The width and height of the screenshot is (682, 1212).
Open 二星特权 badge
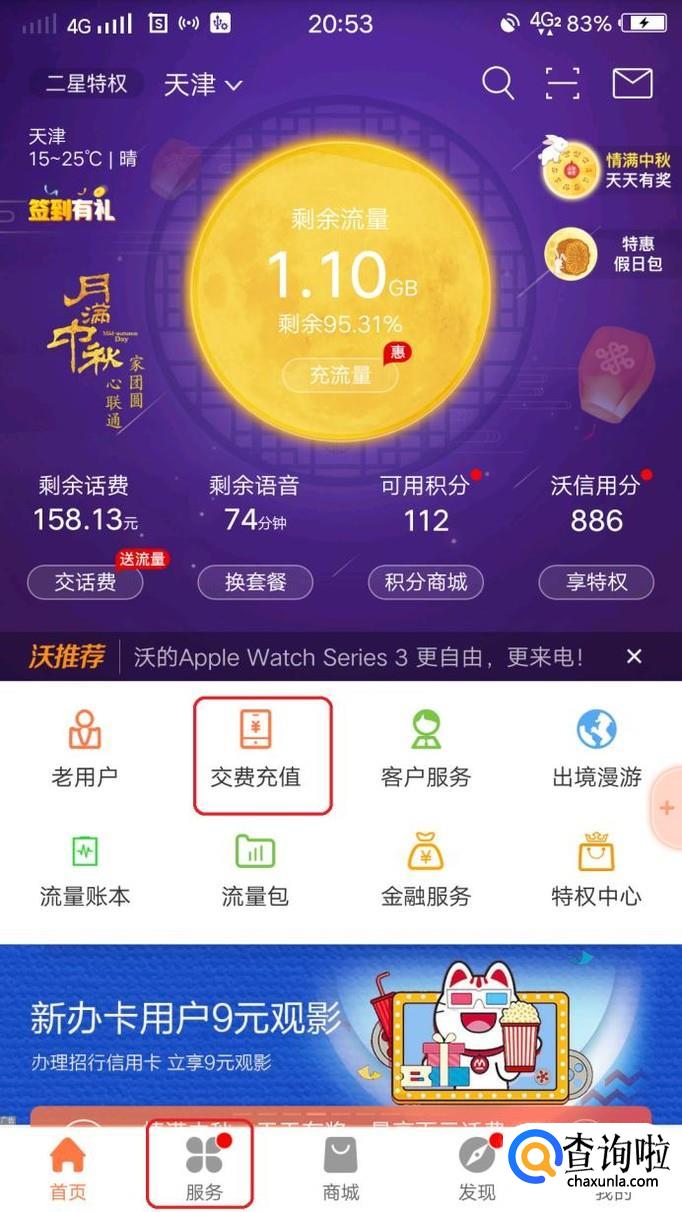tap(87, 83)
